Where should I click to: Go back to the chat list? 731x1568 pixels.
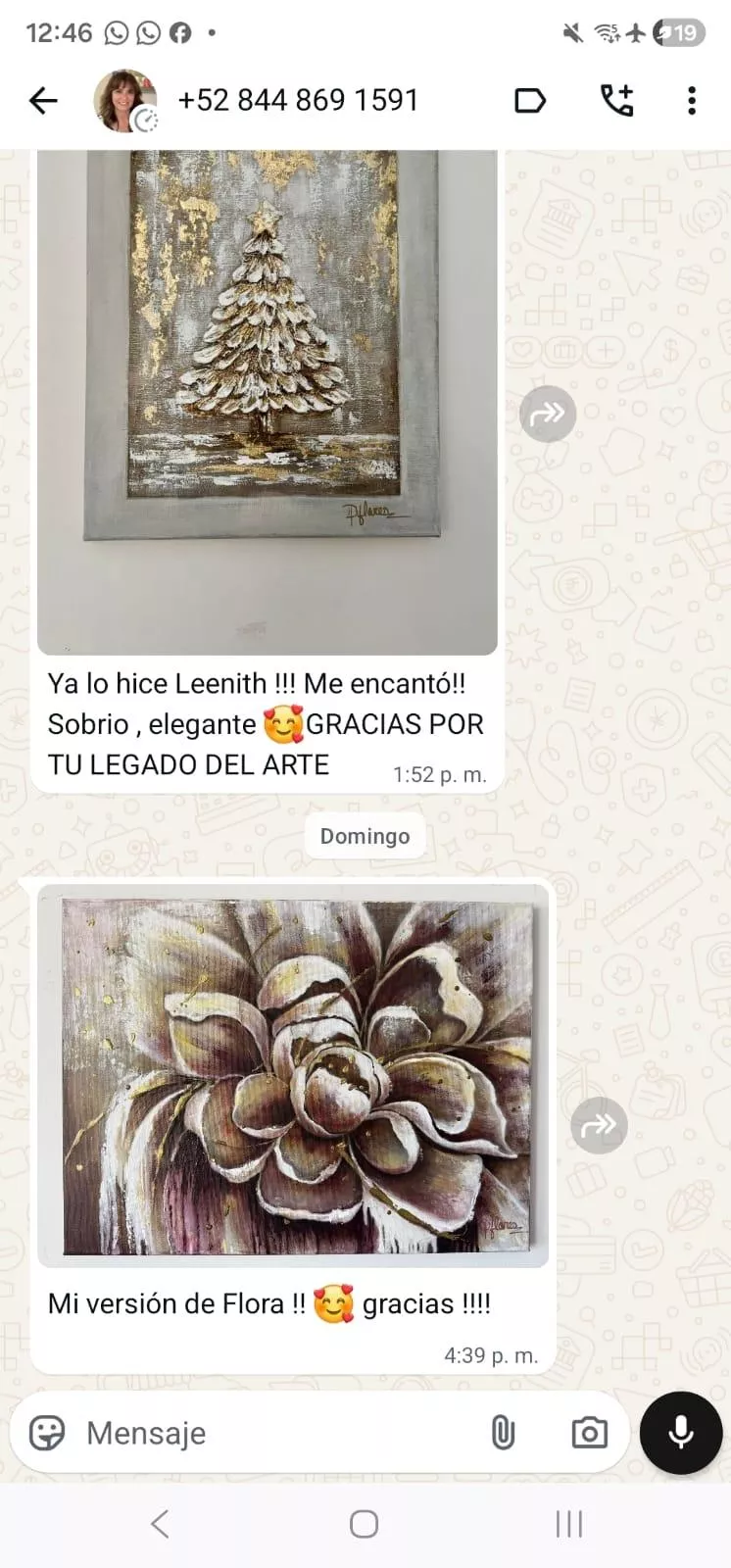pos(44,100)
